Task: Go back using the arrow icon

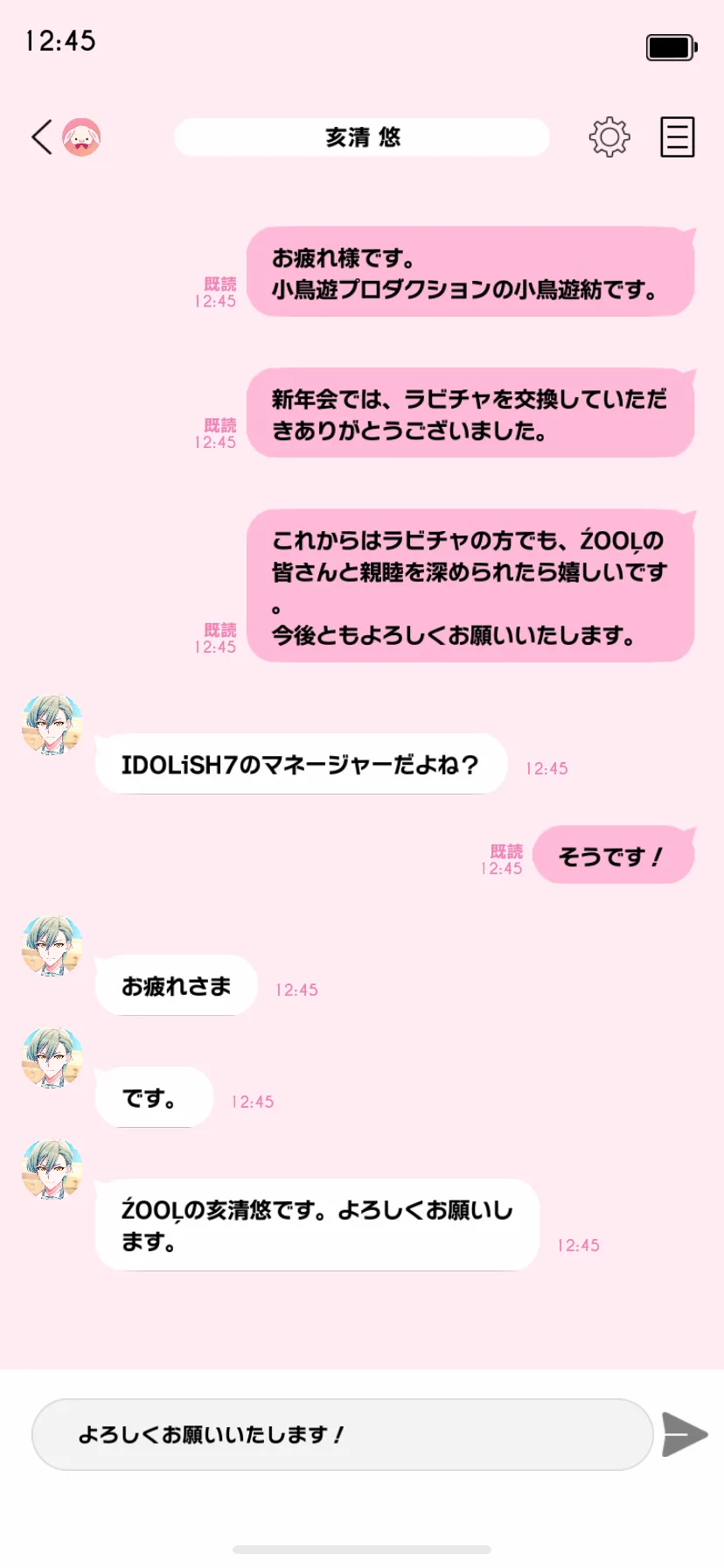Action: pyautogui.click(x=42, y=137)
